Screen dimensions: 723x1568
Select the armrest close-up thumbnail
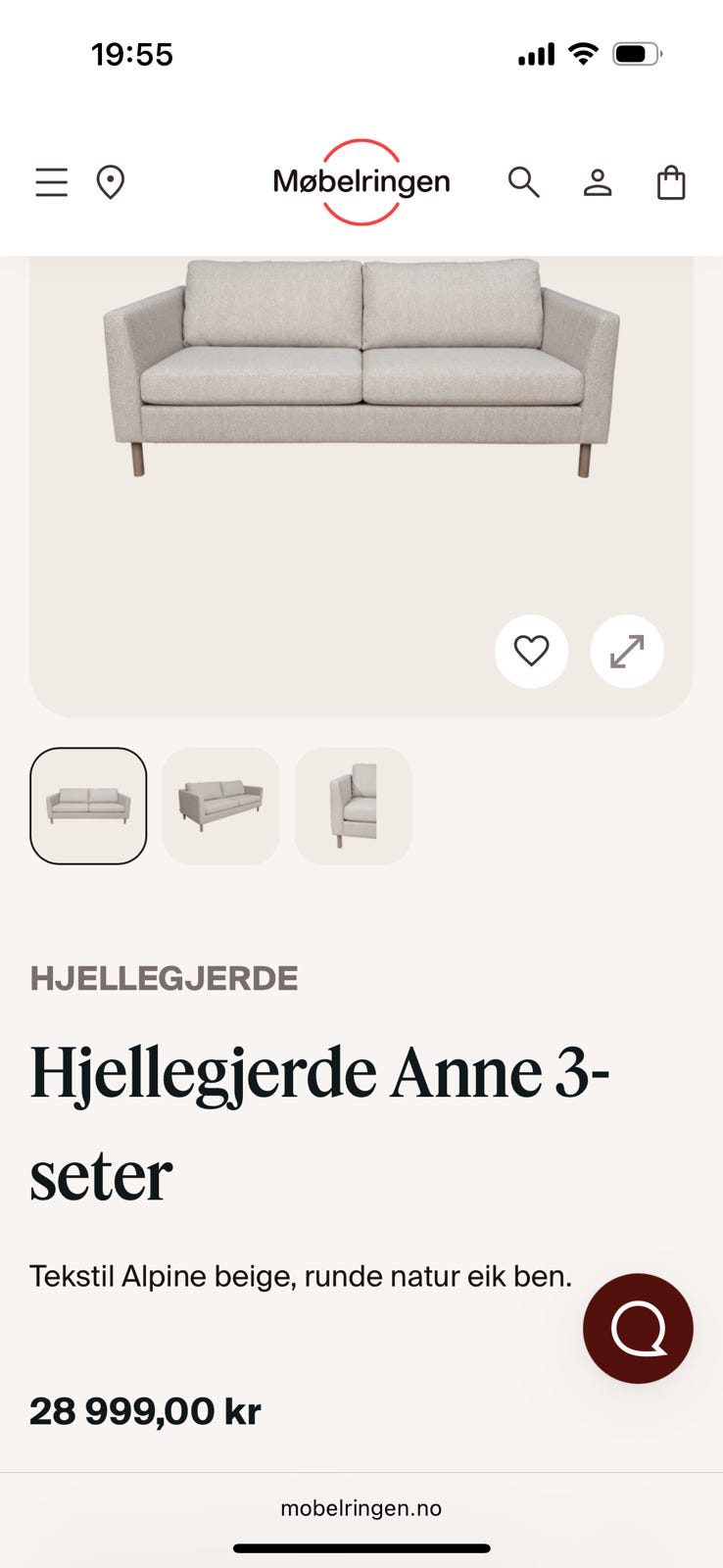coord(353,806)
